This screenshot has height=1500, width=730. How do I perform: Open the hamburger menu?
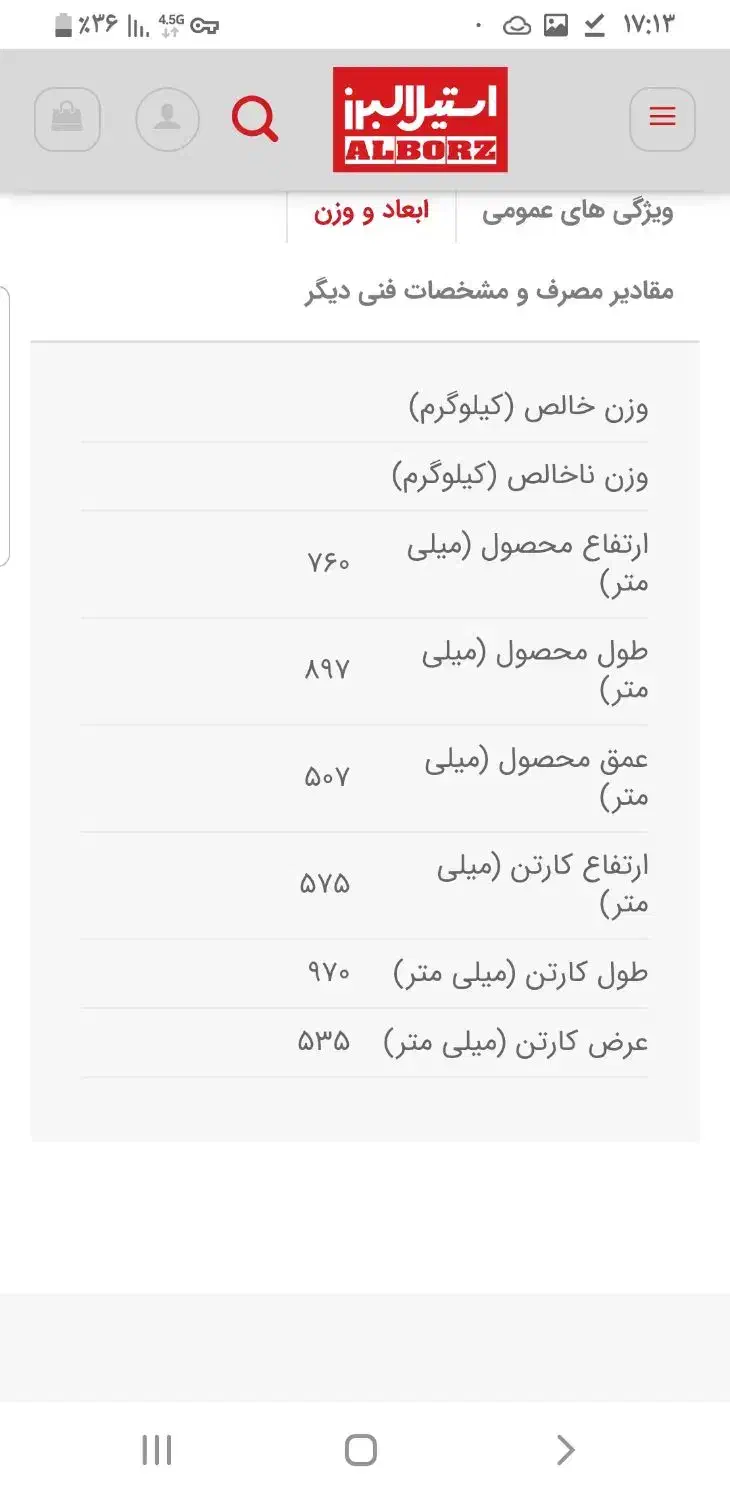pyautogui.click(x=662, y=117)
